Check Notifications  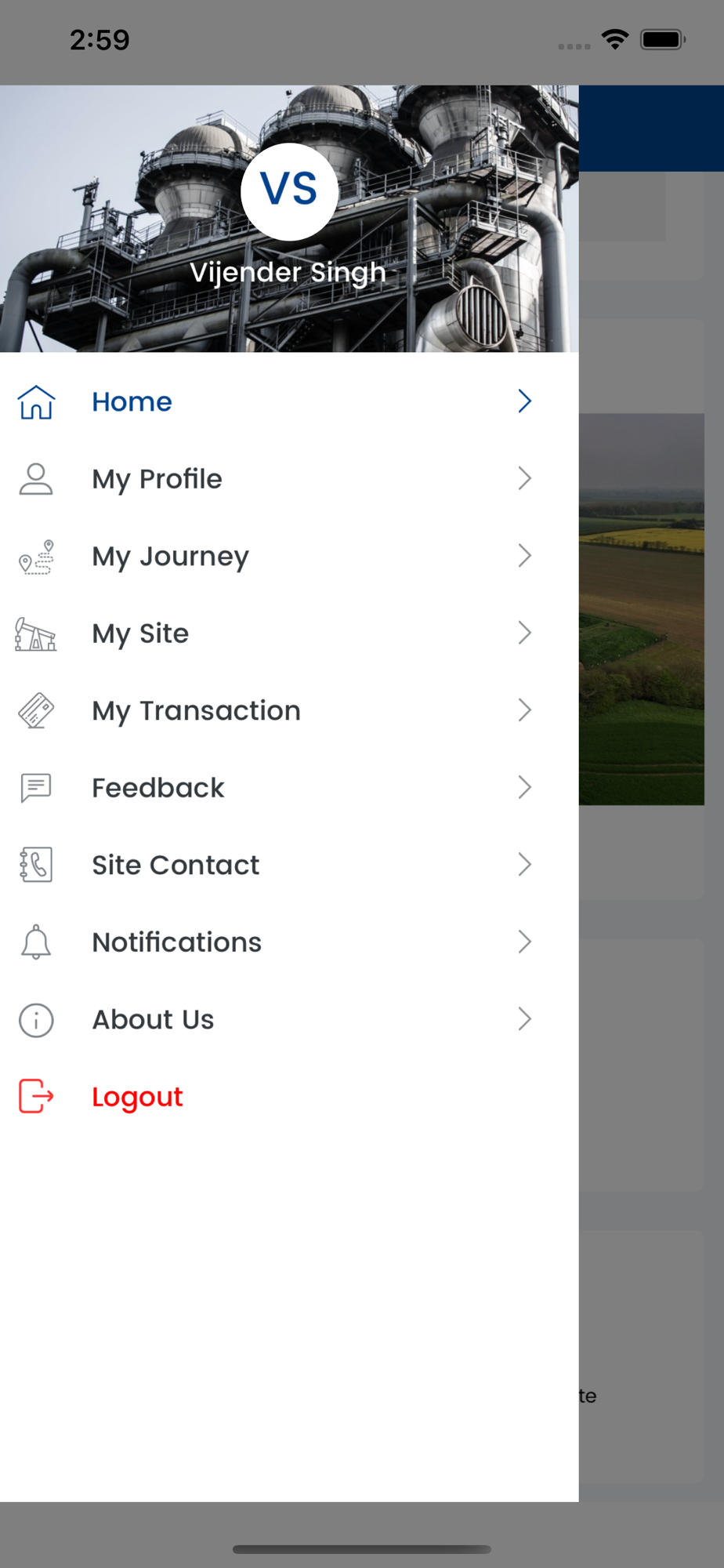(x=289, y=942)
